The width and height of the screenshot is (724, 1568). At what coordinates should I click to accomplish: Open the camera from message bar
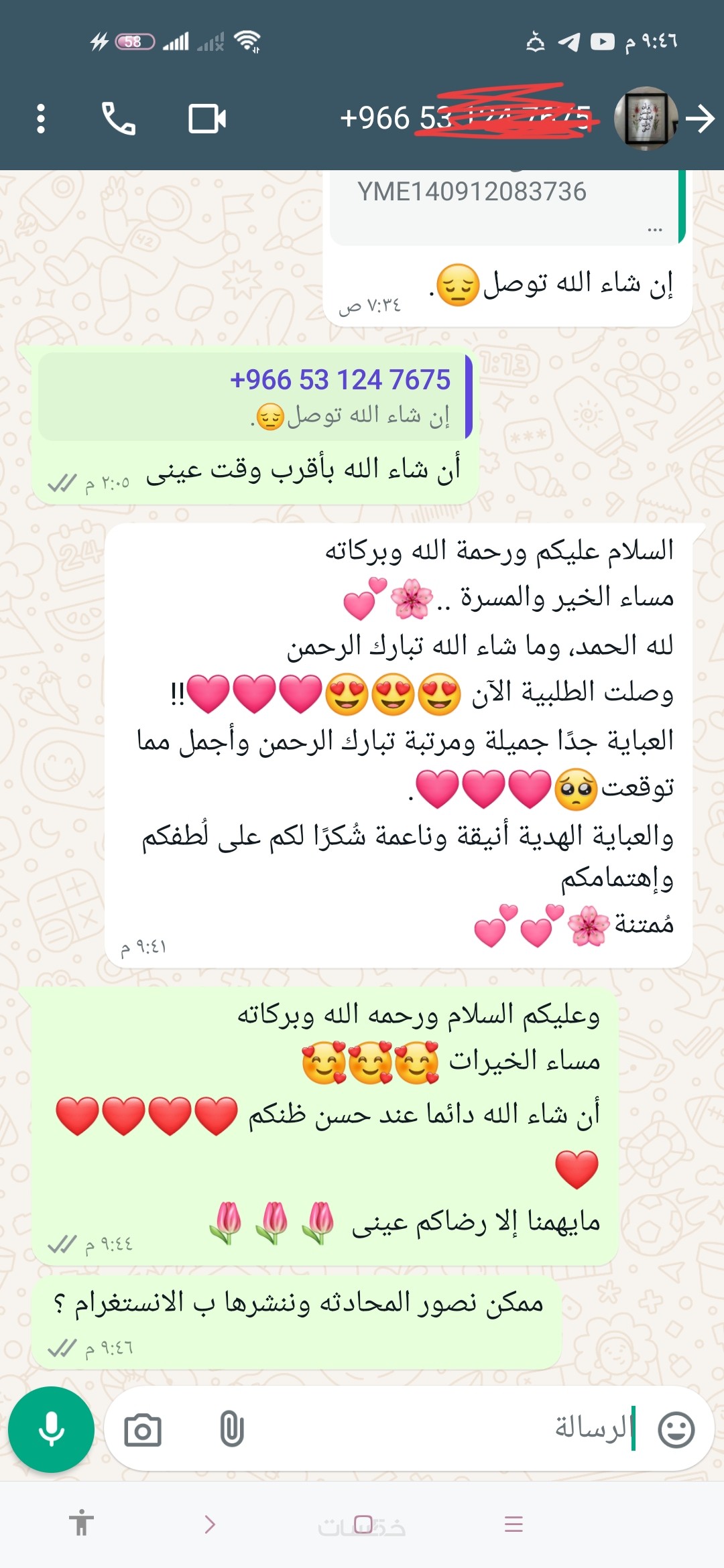point(143,1429)
